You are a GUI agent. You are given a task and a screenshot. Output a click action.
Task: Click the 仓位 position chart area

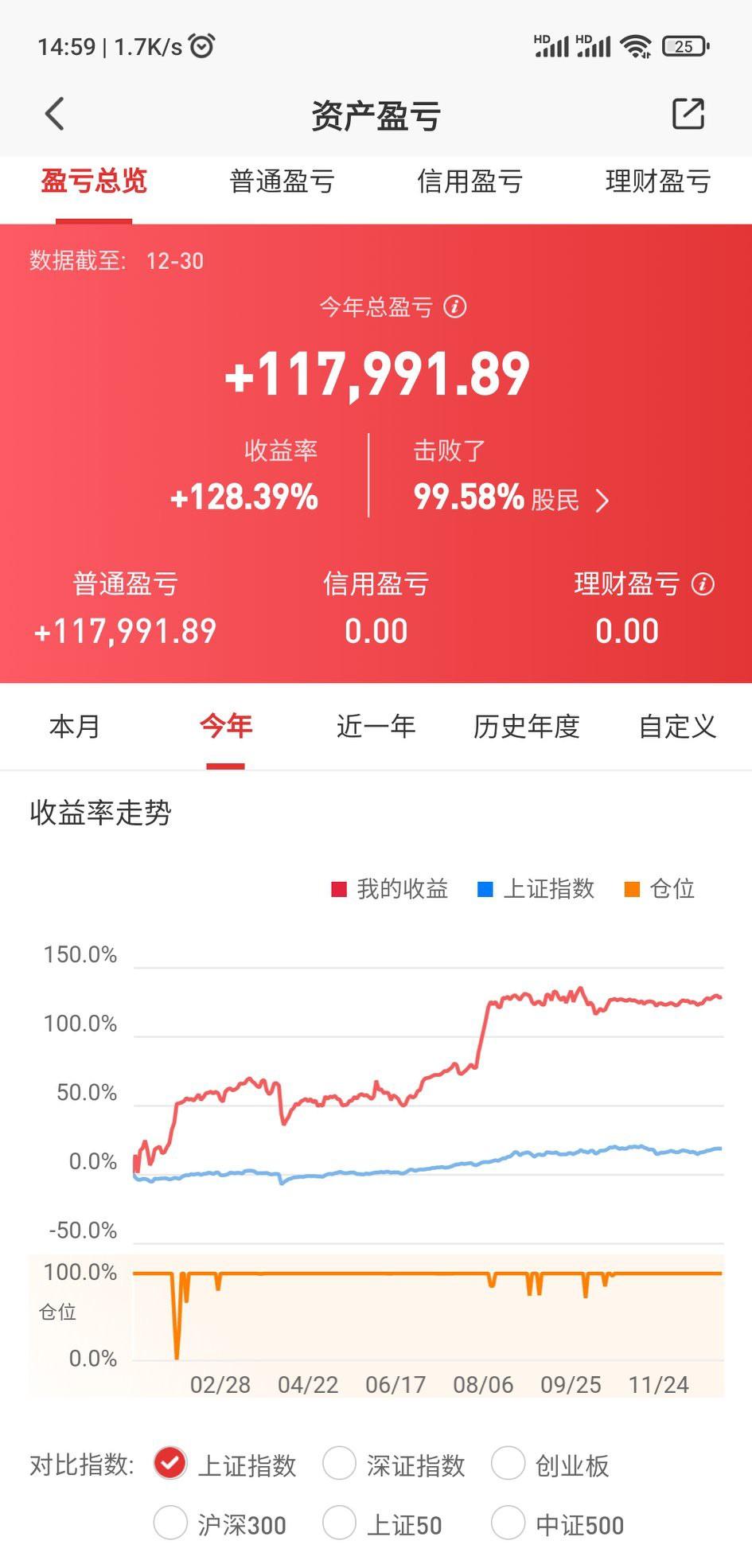[398, 1305]
